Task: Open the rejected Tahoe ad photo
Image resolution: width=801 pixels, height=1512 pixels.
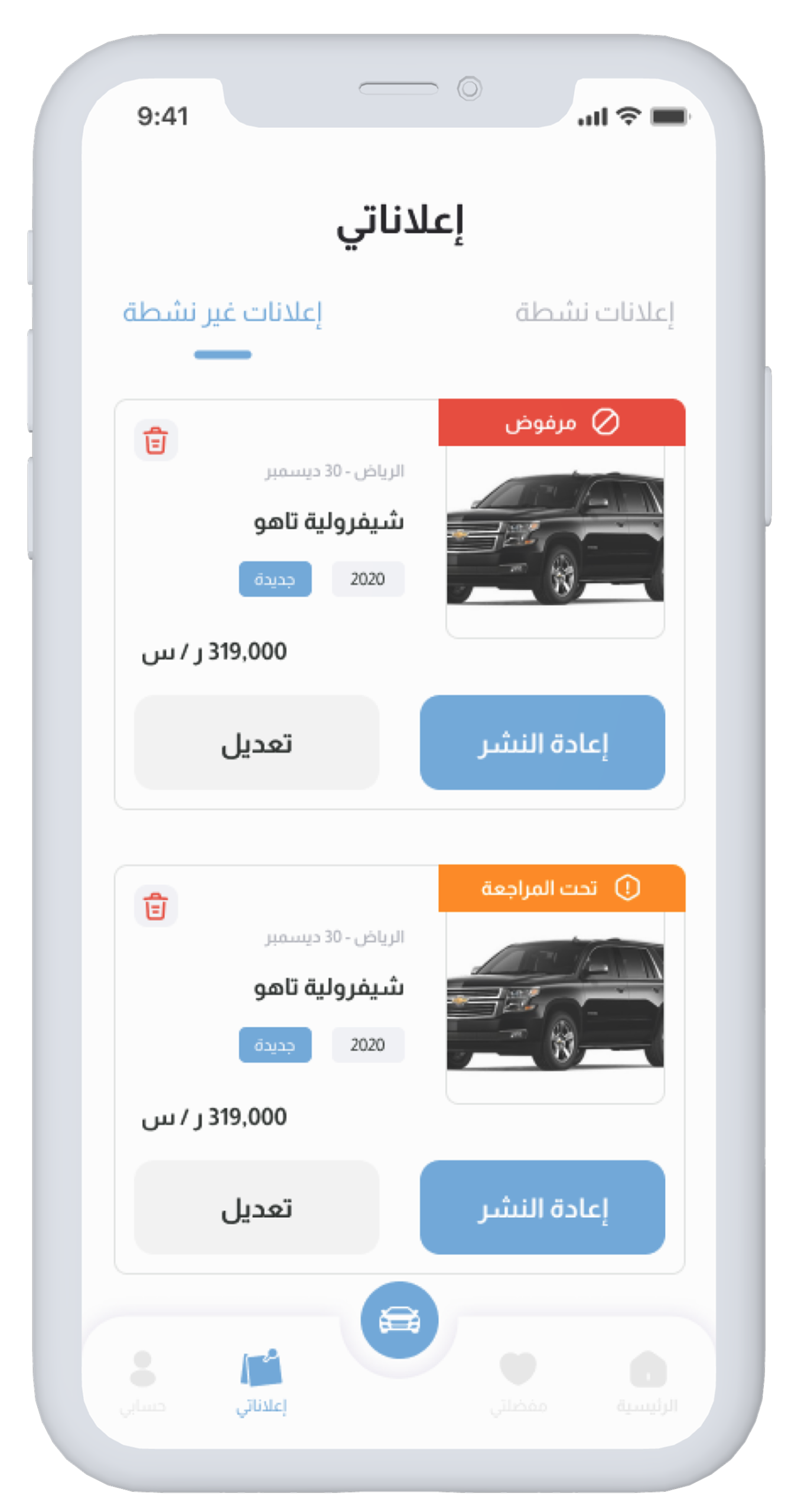Action: pyautogui.click(x=555, y=539)
